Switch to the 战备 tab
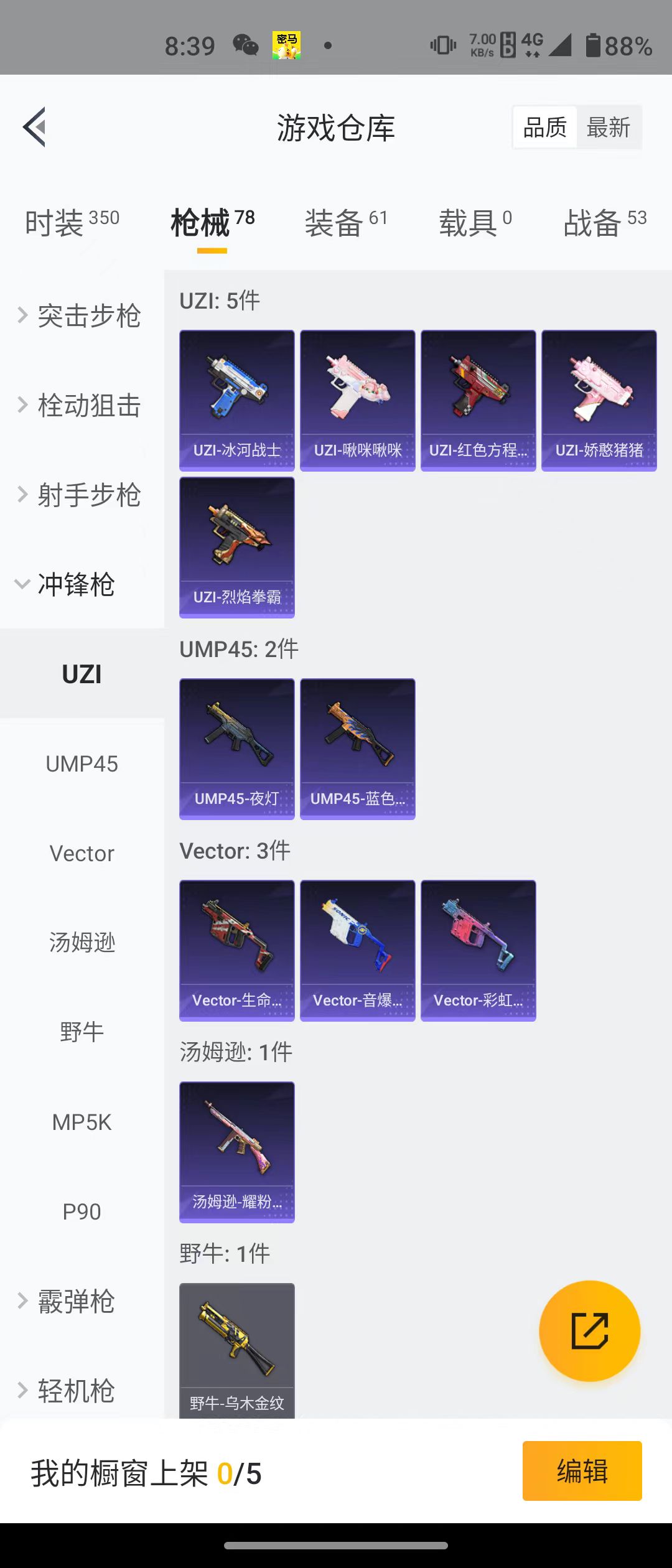The width and height of the screenshot is (672, 1568). tap(604, 223)
